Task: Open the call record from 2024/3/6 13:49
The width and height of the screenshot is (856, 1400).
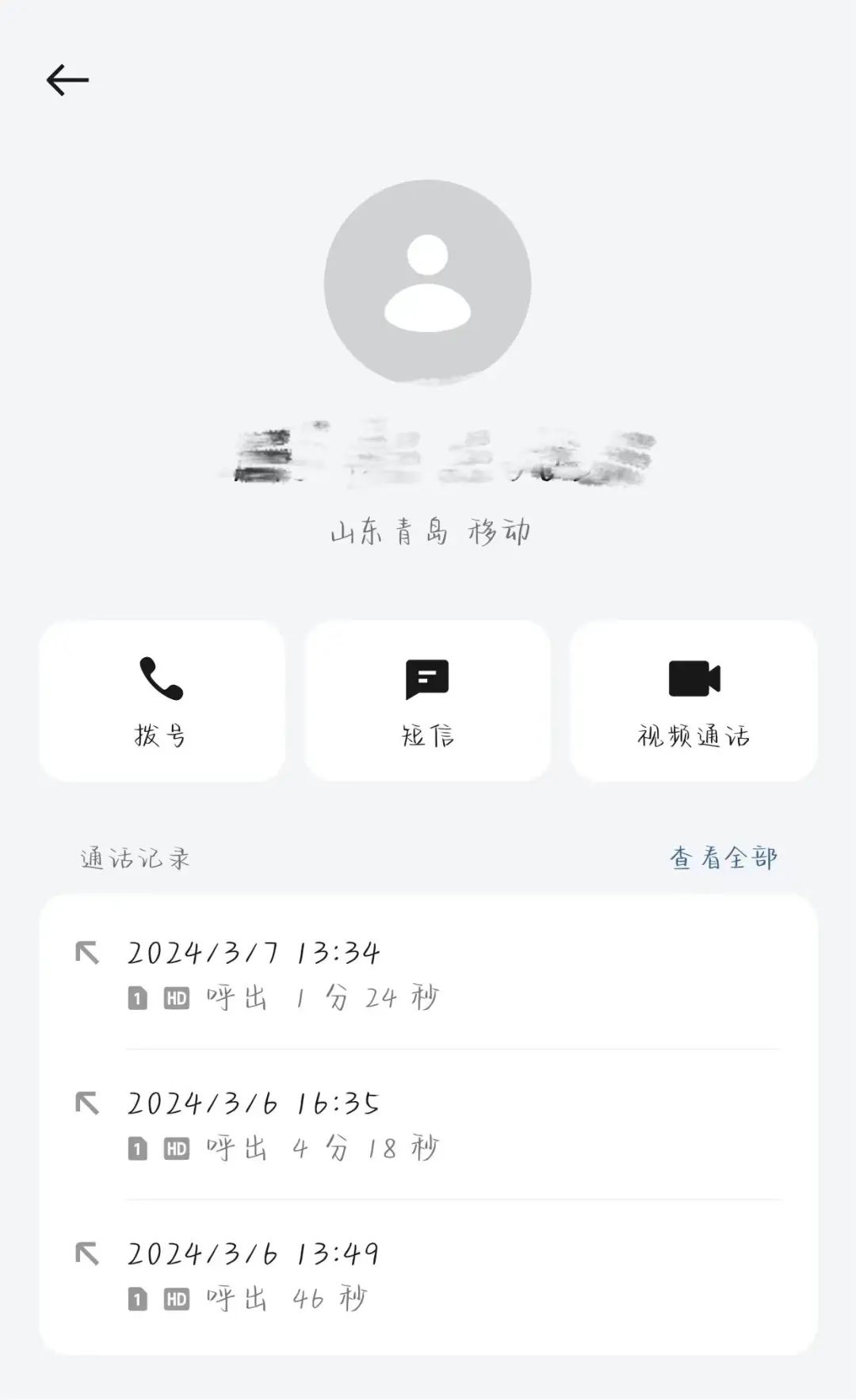Action: [428, 1276]
